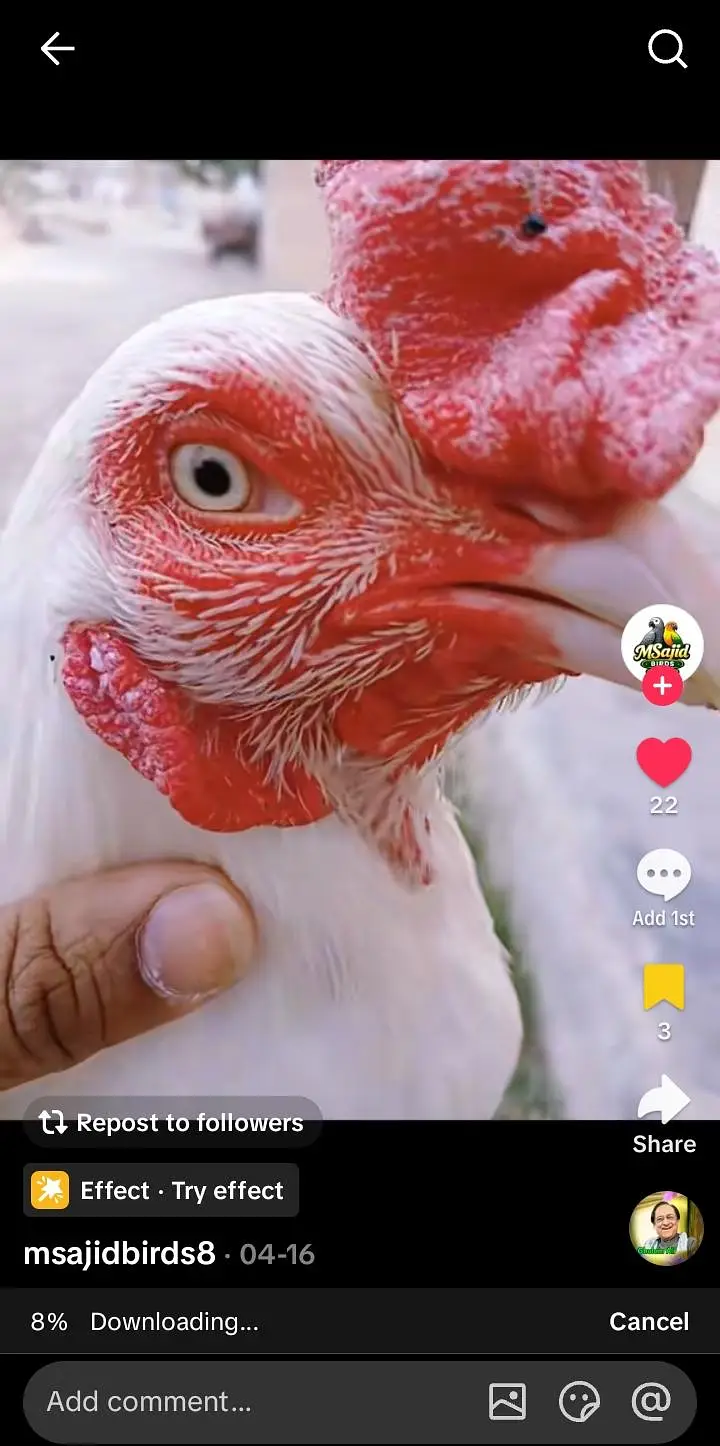Cancel the download
This screenshot has height=1446, width=720.
click(649, 1321)
